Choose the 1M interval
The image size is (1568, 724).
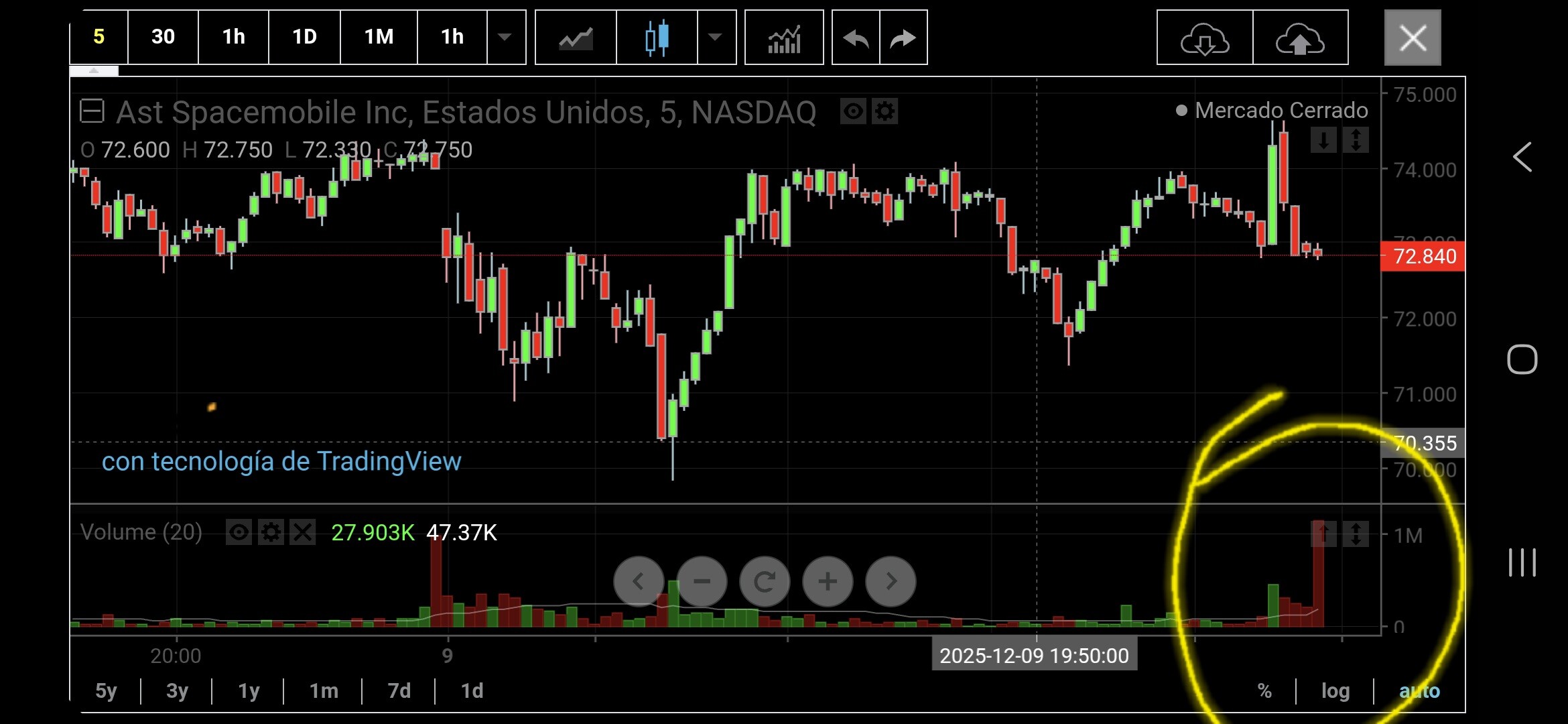[379, 37]
